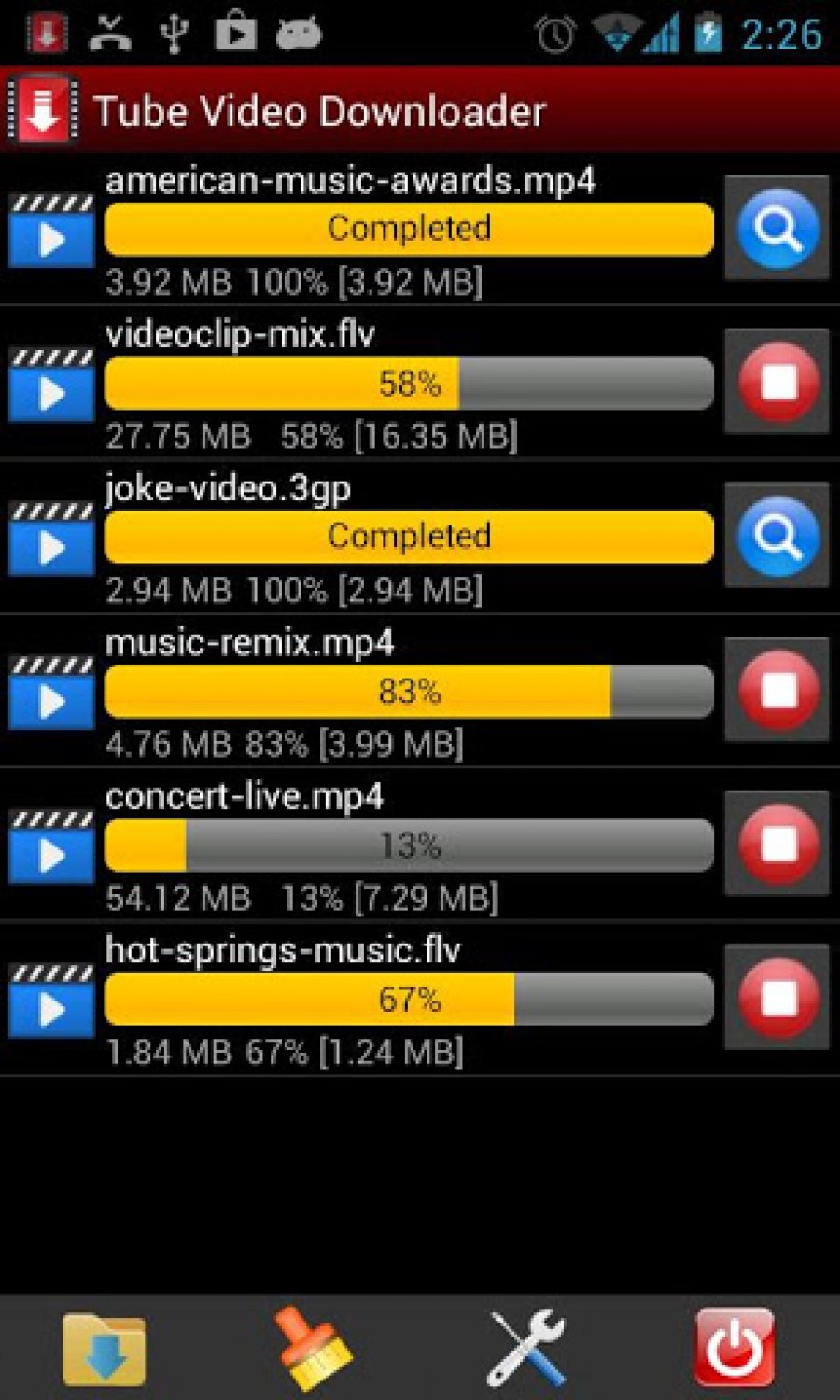Play the videoclip-mix.flv file
Screen dimensions: 840x1400
49,385
